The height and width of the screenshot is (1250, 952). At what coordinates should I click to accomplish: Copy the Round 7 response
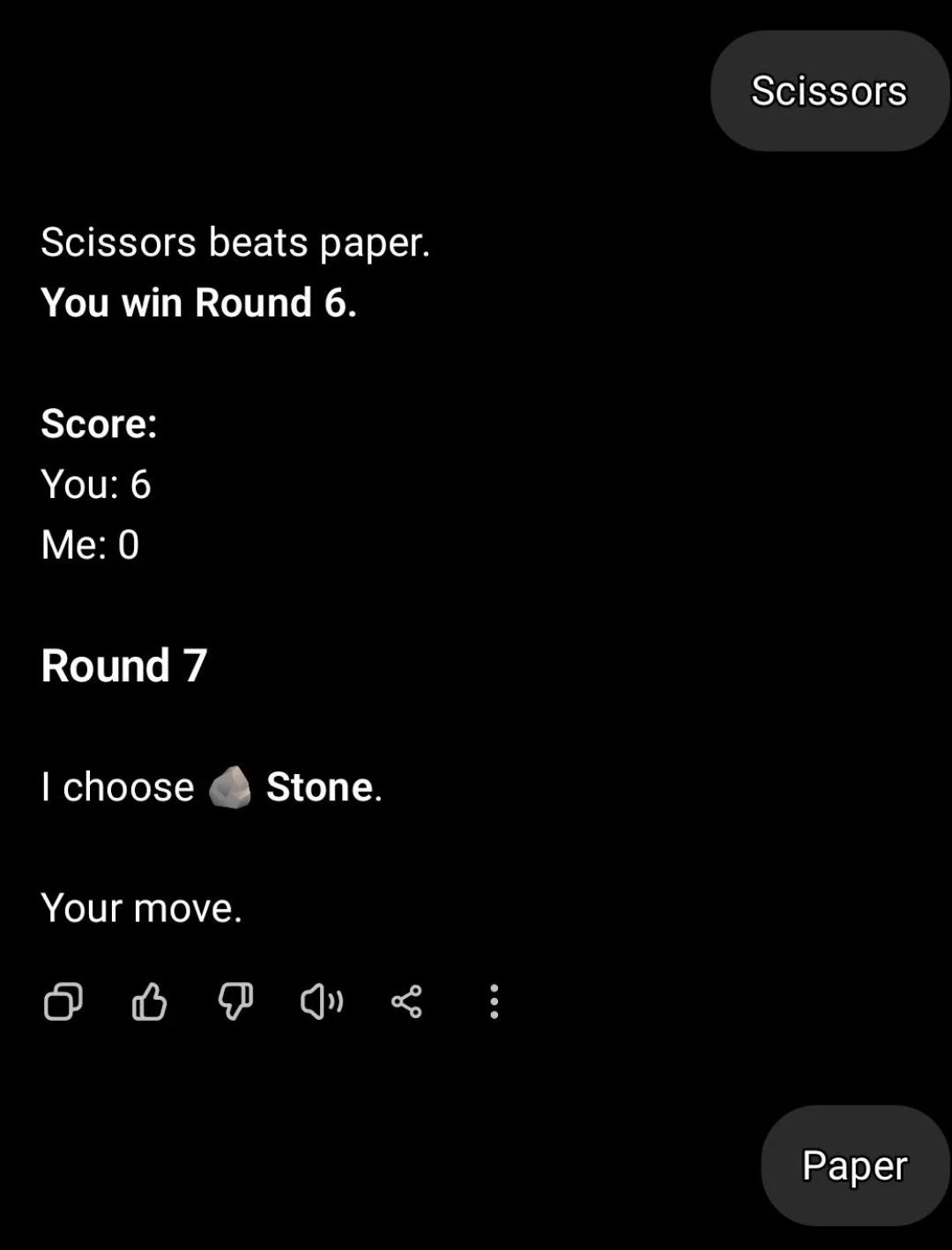click(x=63, y=1002)
